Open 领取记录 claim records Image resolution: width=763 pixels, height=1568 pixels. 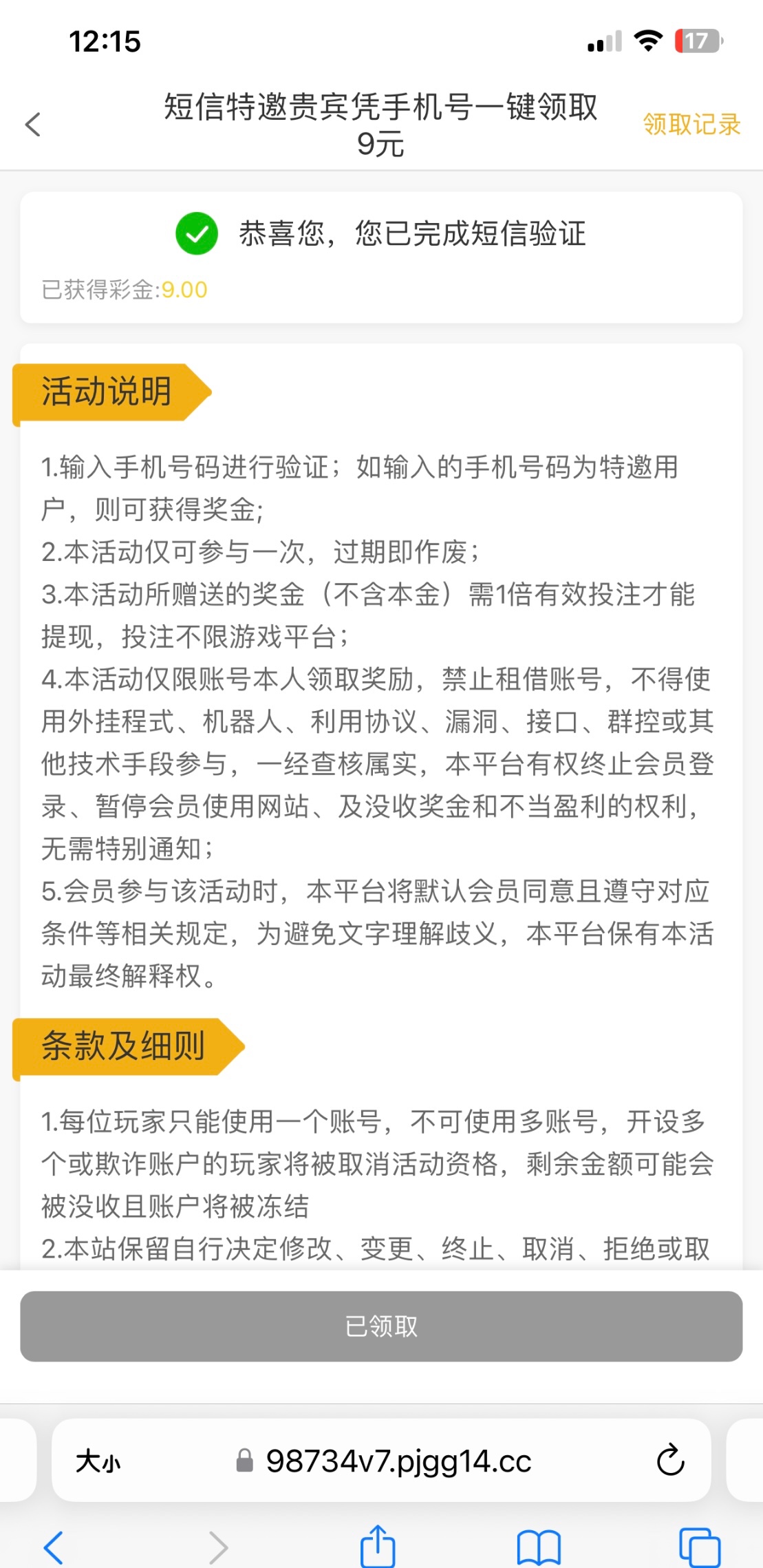[691, 125]
